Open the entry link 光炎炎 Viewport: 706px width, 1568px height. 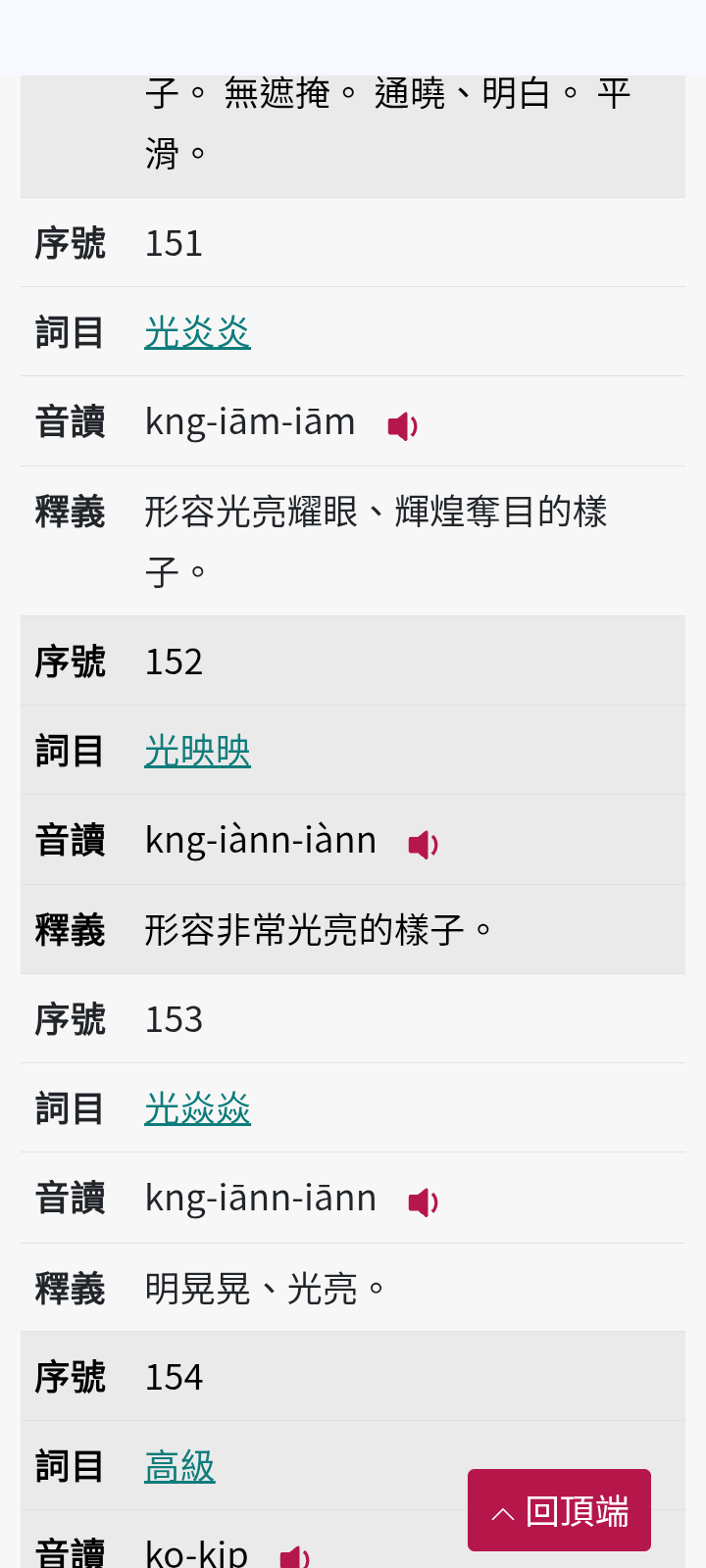tap(197, 332)
